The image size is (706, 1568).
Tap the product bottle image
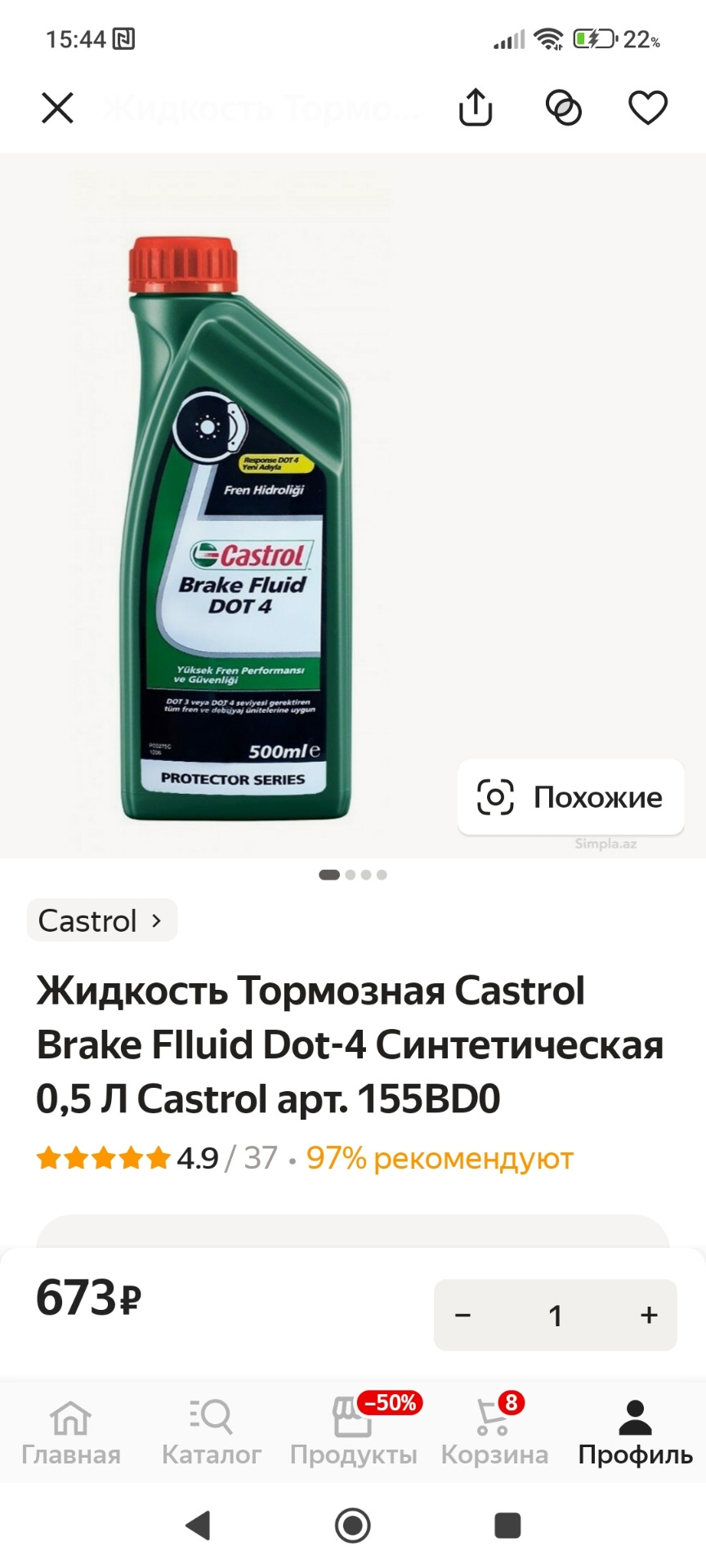[237, 523]
